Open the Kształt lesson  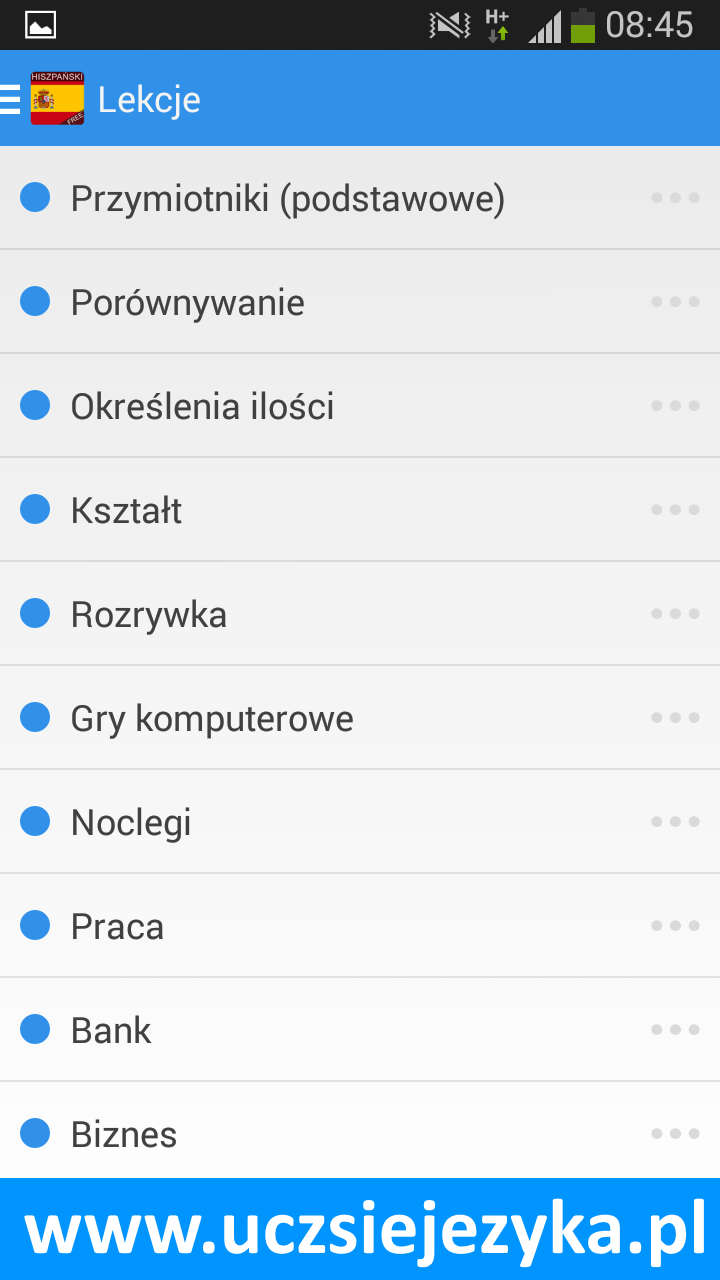pyautogui.click(x=360, y=510)
